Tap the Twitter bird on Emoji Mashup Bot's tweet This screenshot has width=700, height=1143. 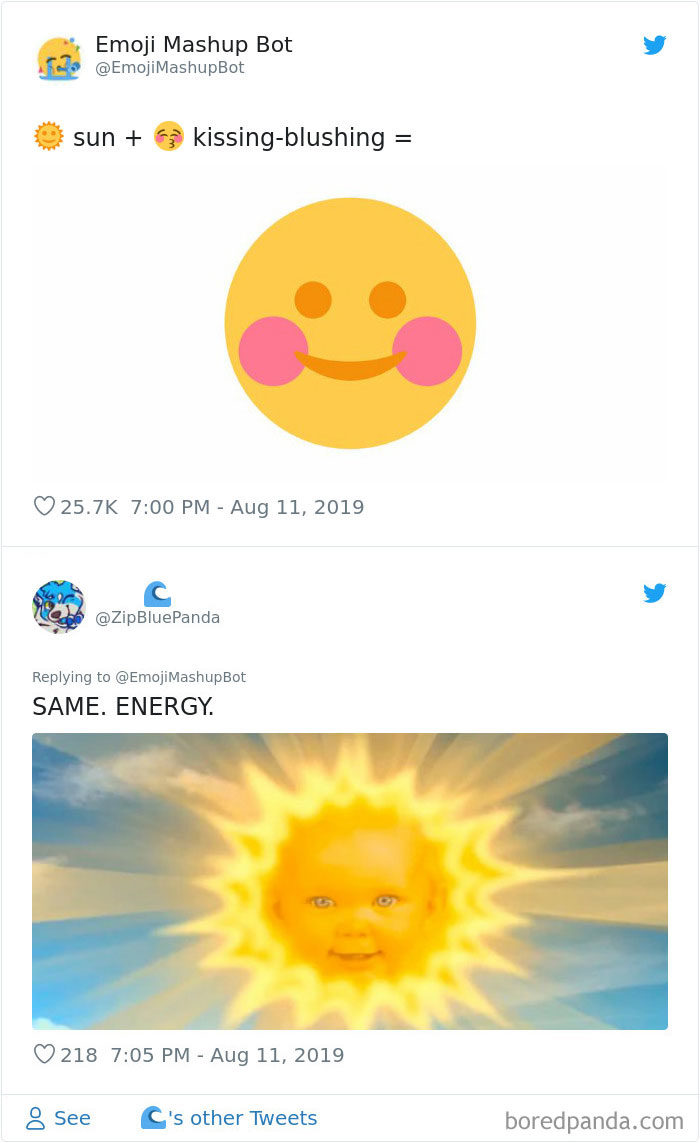[x=655, y=45]
